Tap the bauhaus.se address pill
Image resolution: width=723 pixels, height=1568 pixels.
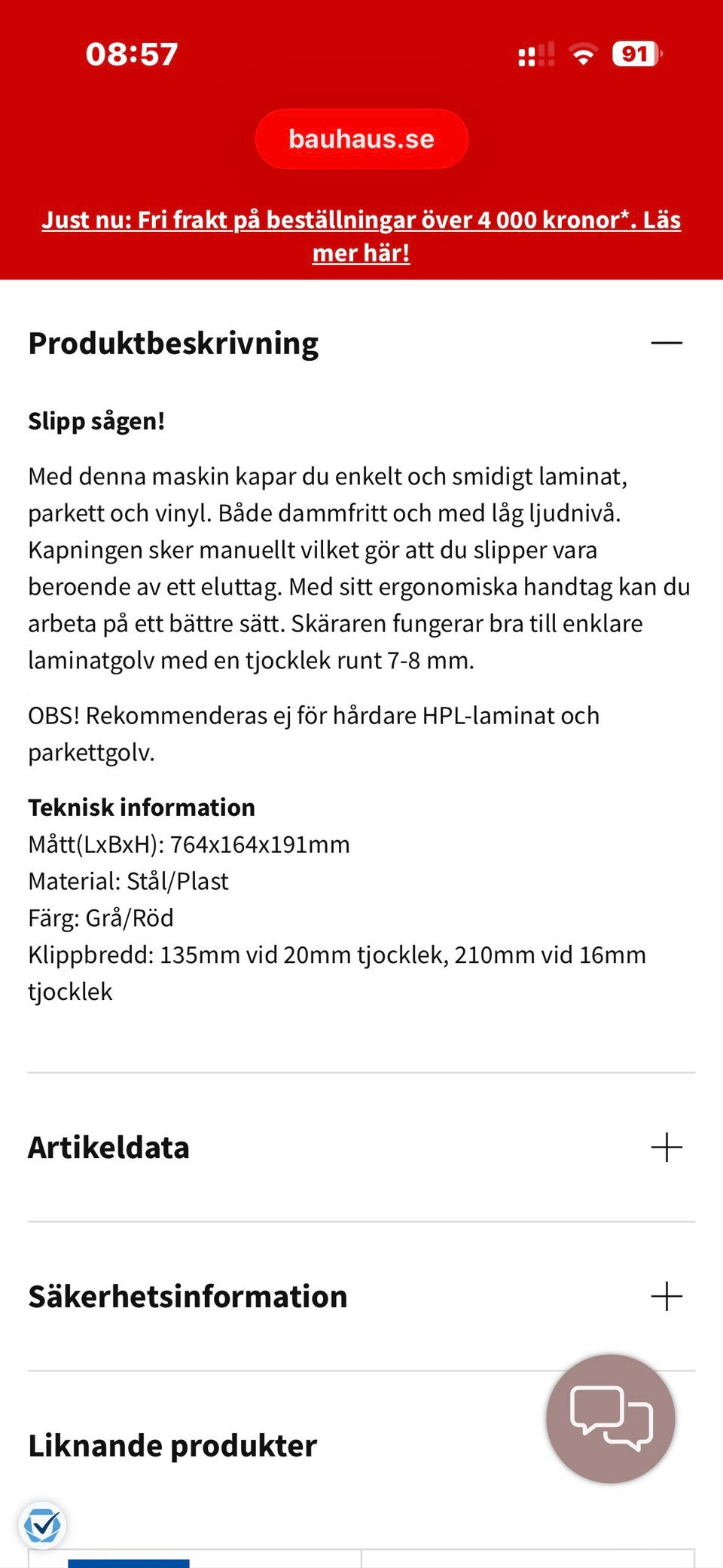[x=361, y=138]
